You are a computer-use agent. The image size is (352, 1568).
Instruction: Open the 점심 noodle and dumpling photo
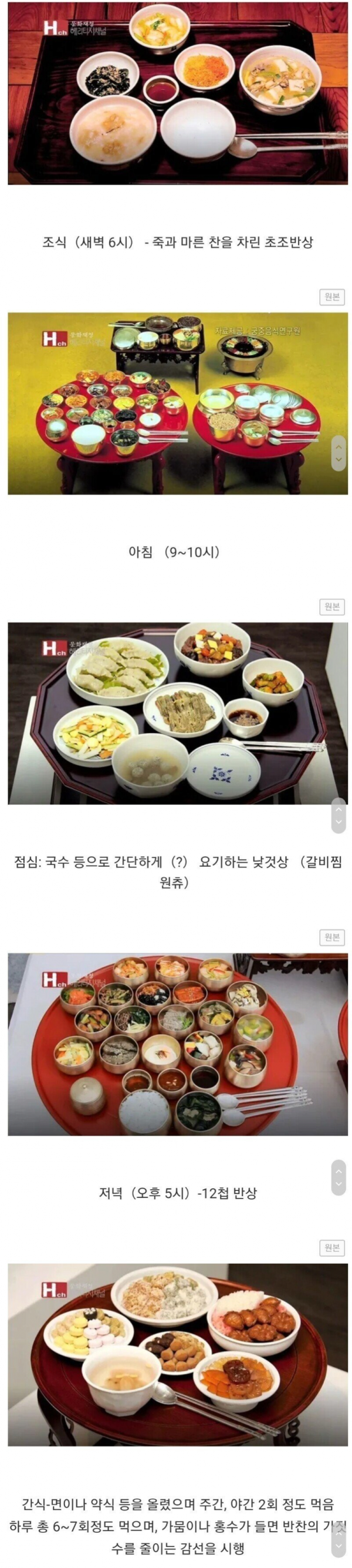point(178,713)
